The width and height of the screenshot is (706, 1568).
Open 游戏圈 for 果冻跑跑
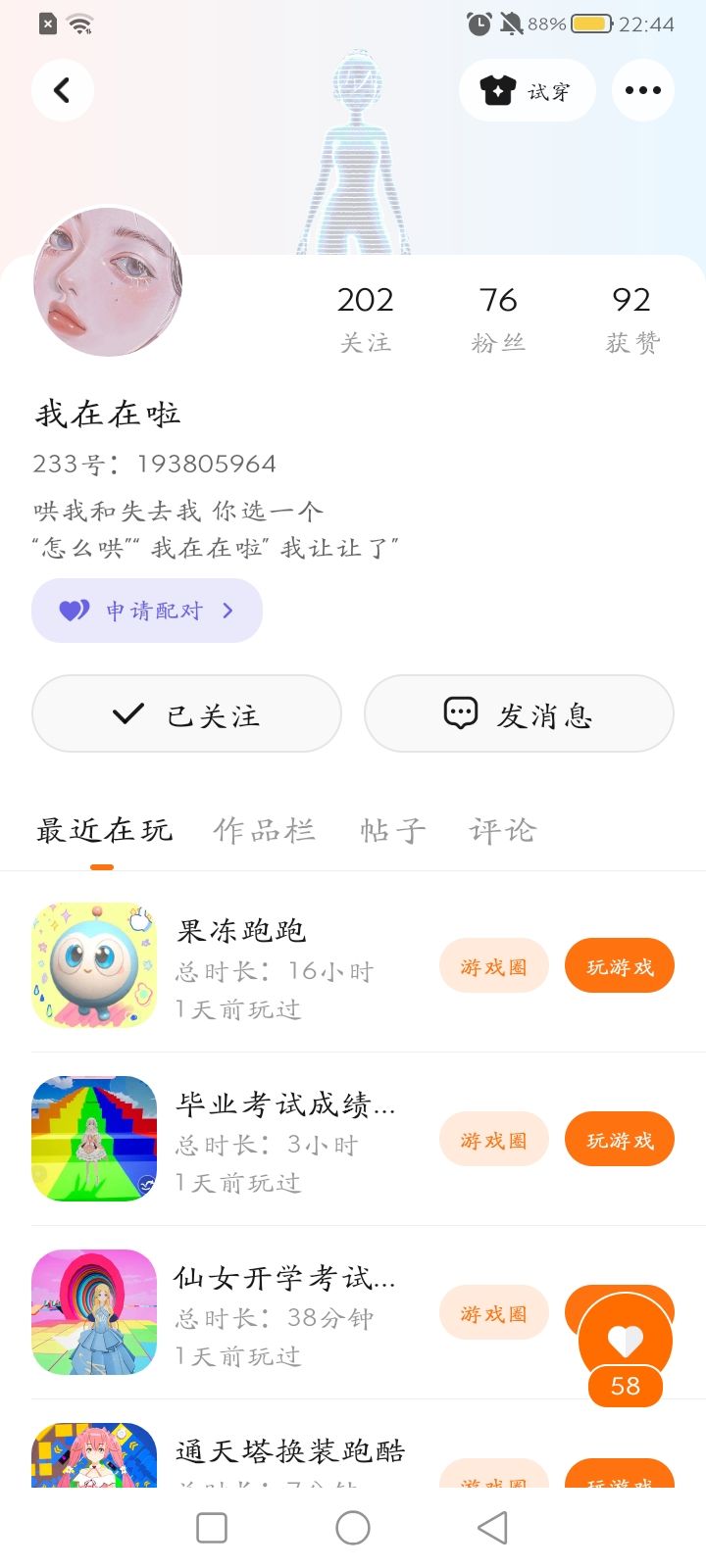[x=493, y=966]
